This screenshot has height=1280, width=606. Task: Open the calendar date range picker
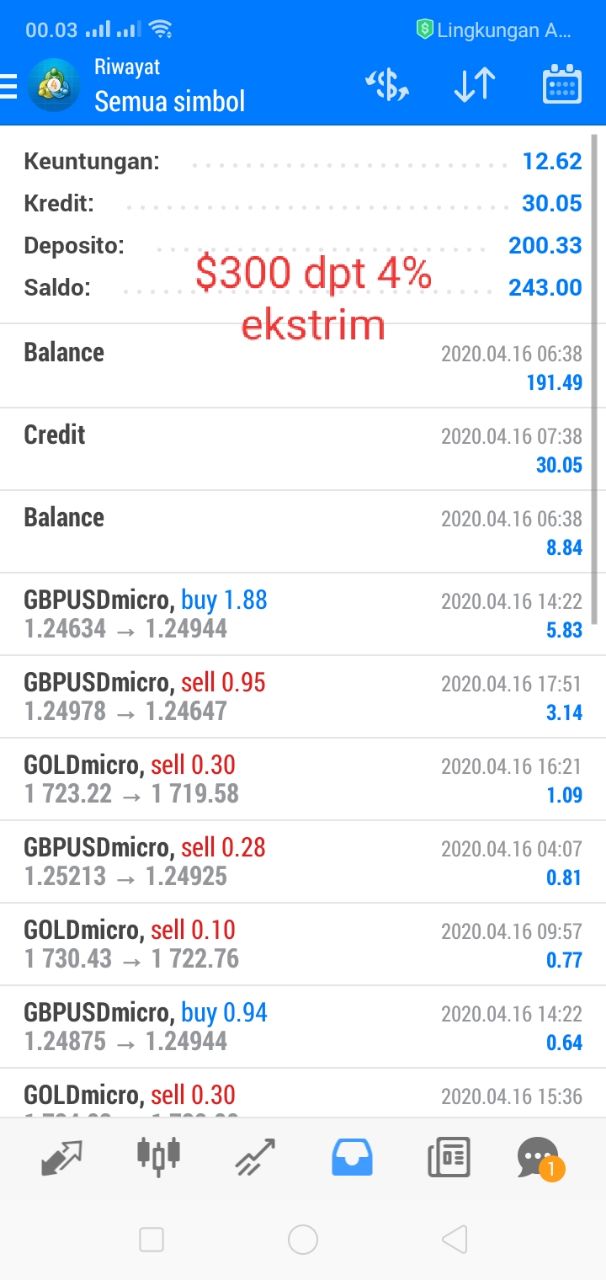561,86
